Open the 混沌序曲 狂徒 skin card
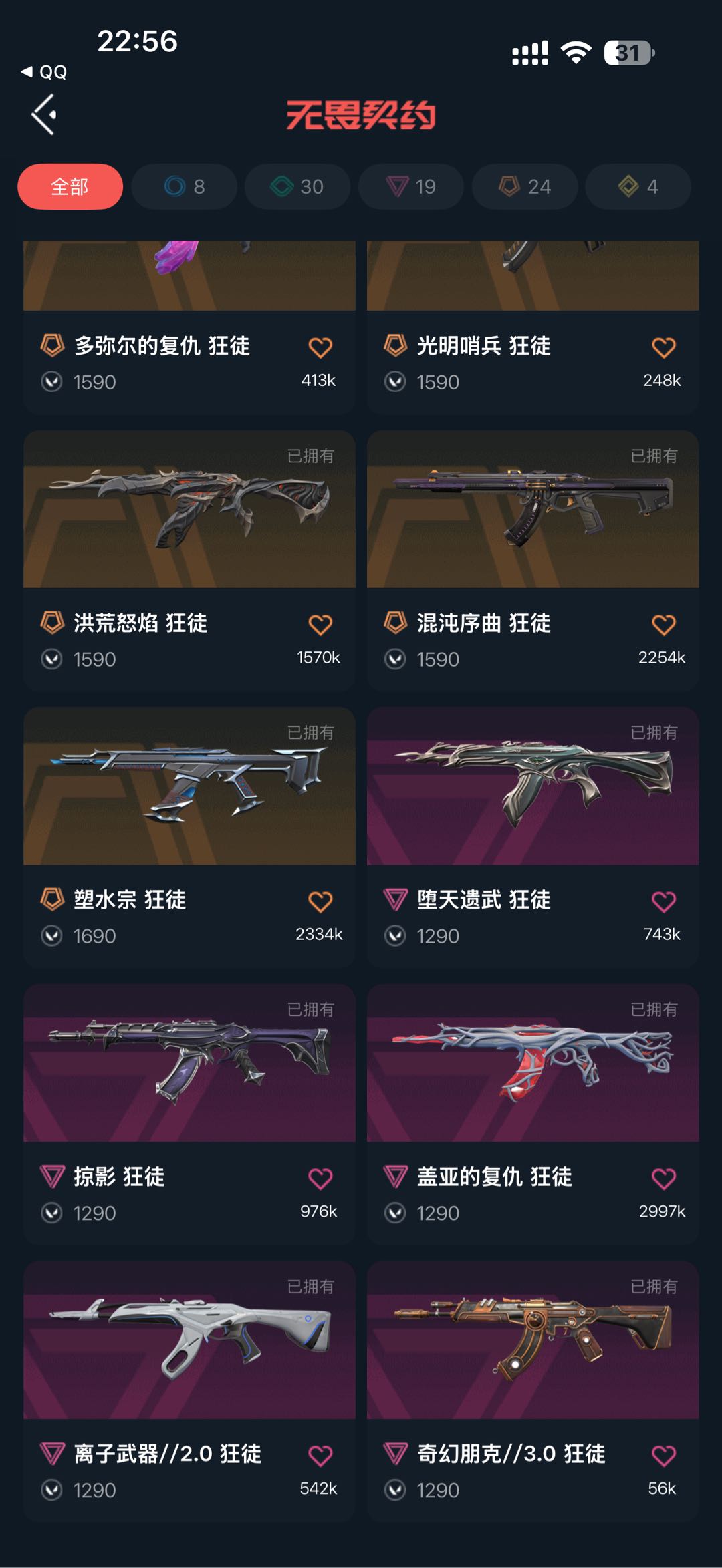The height and width of the screenshot is (1568, 722). tap(533, 561)
